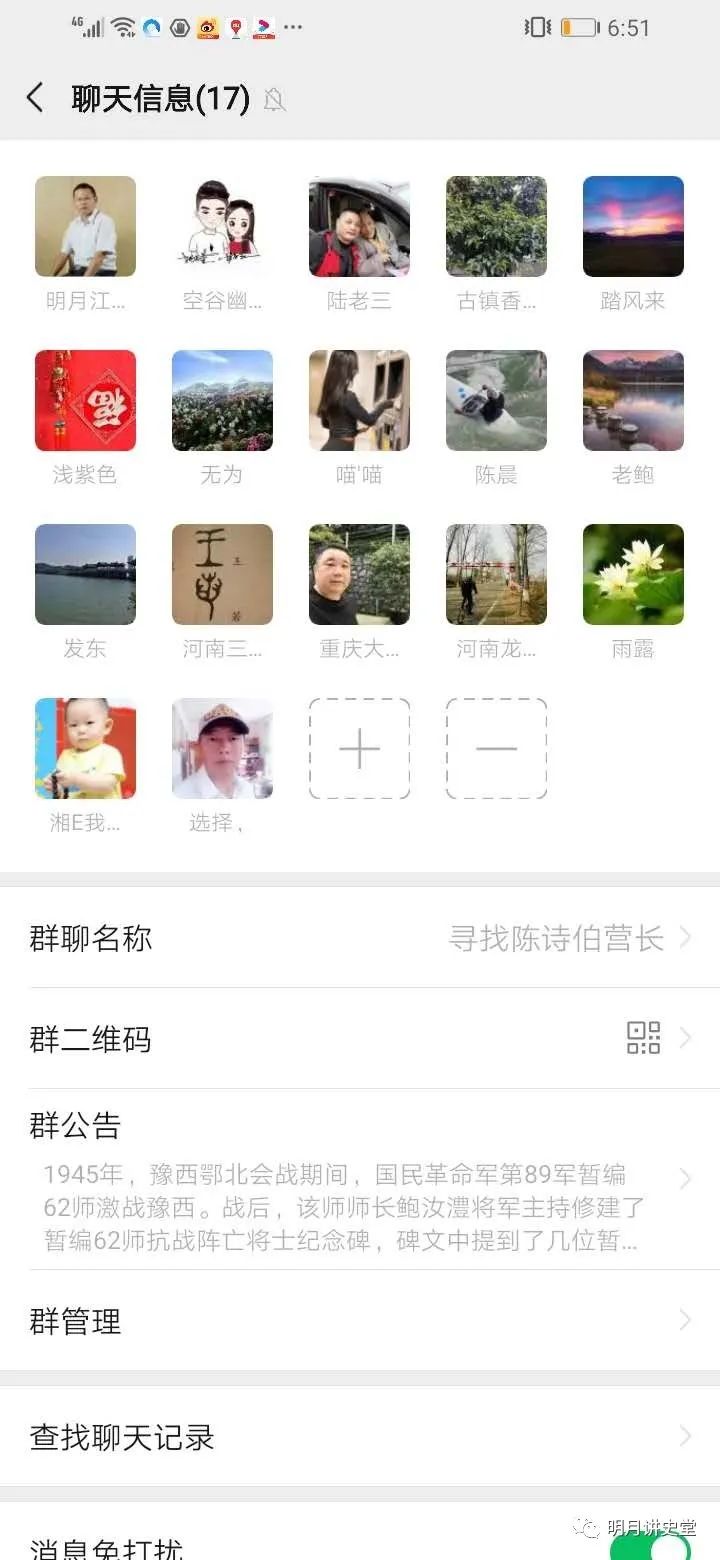The width and height of the screenshot is (720, 1560).
Task: Open the 群公告 group announcement
Action: tap(360, 1180)
